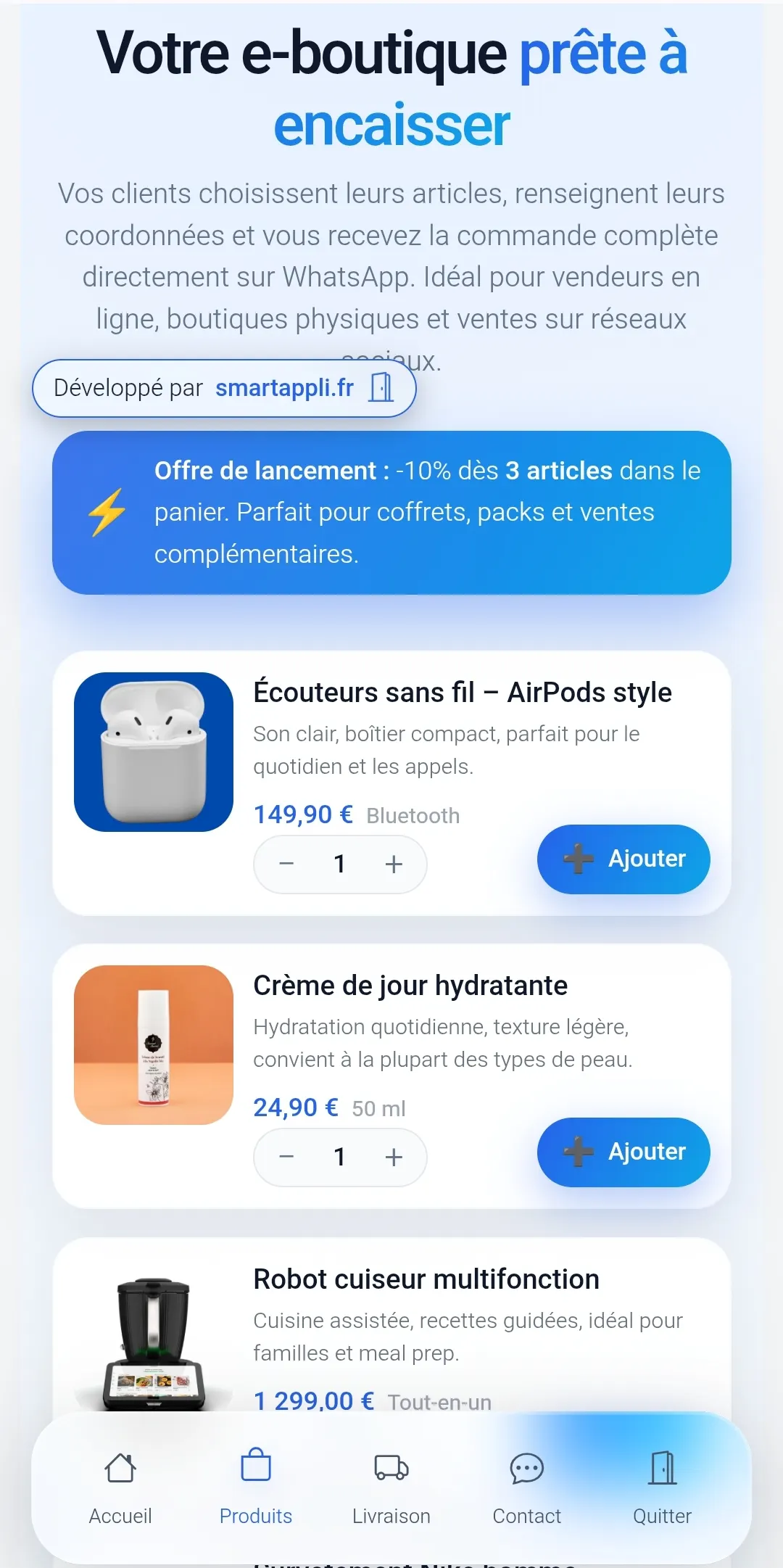Add the AirPods style earbuds with Ajouter
783x1568 pixels.
(622, 859)
